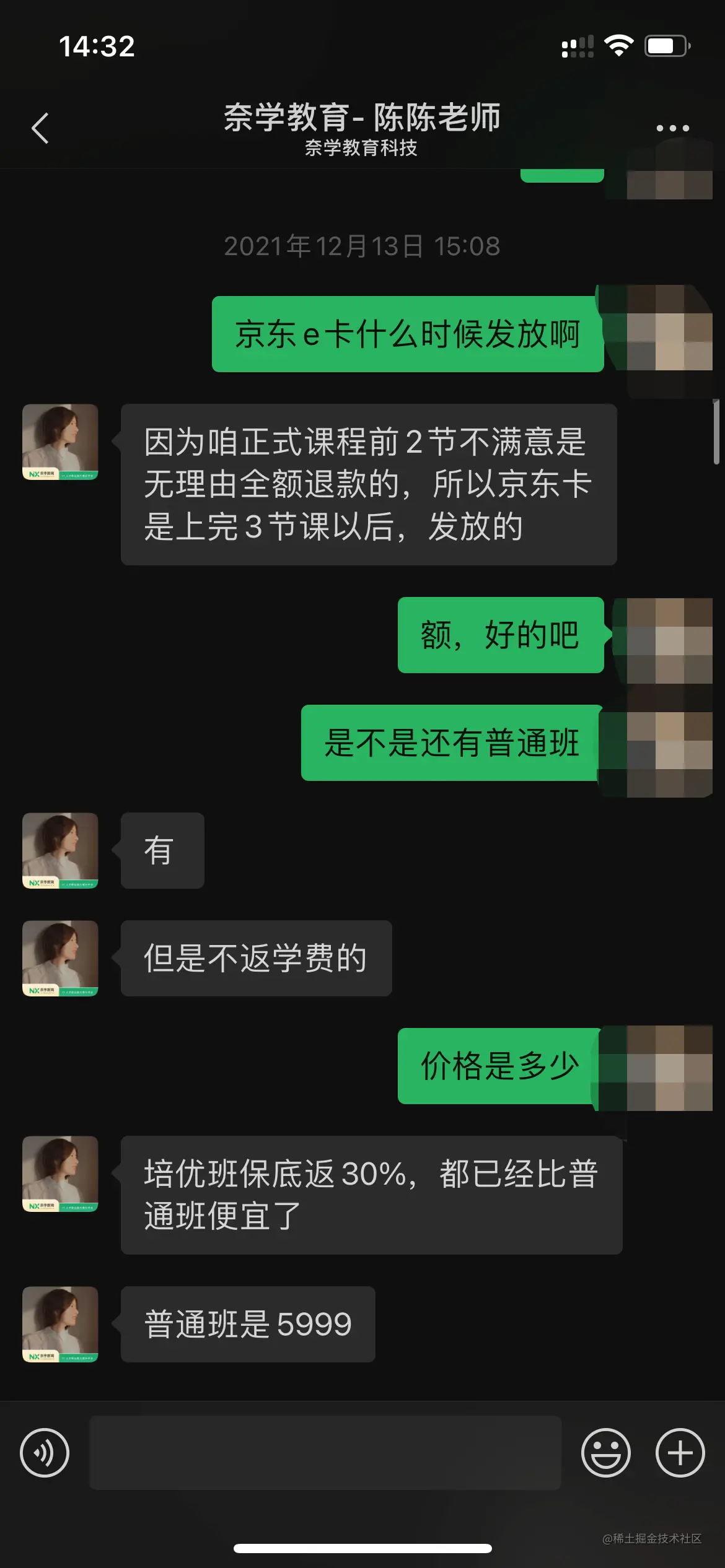Go back to the chat list
This screenshot has height=1568, width=725.
40,128
